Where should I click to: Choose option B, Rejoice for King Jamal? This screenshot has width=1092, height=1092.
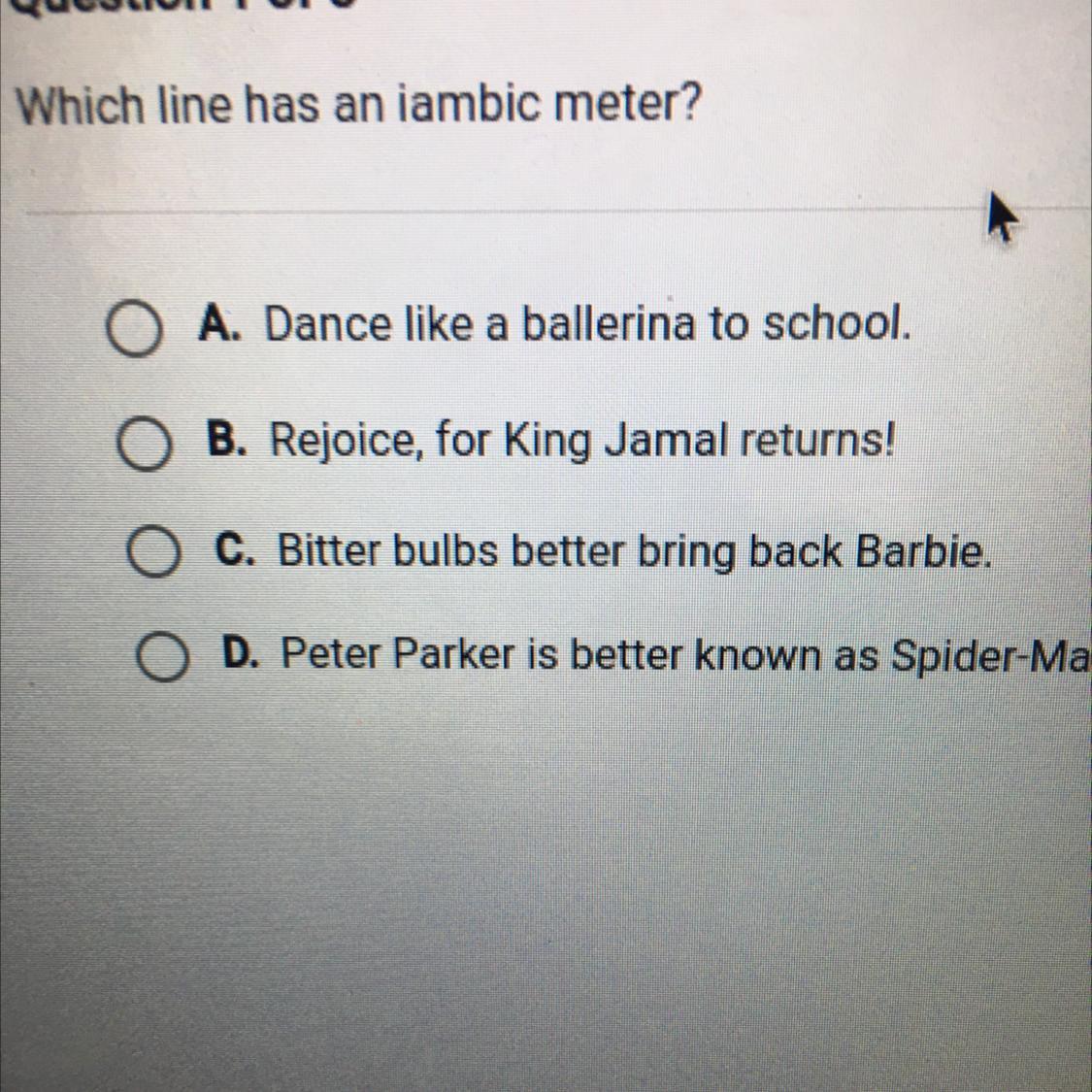point(145,445)
